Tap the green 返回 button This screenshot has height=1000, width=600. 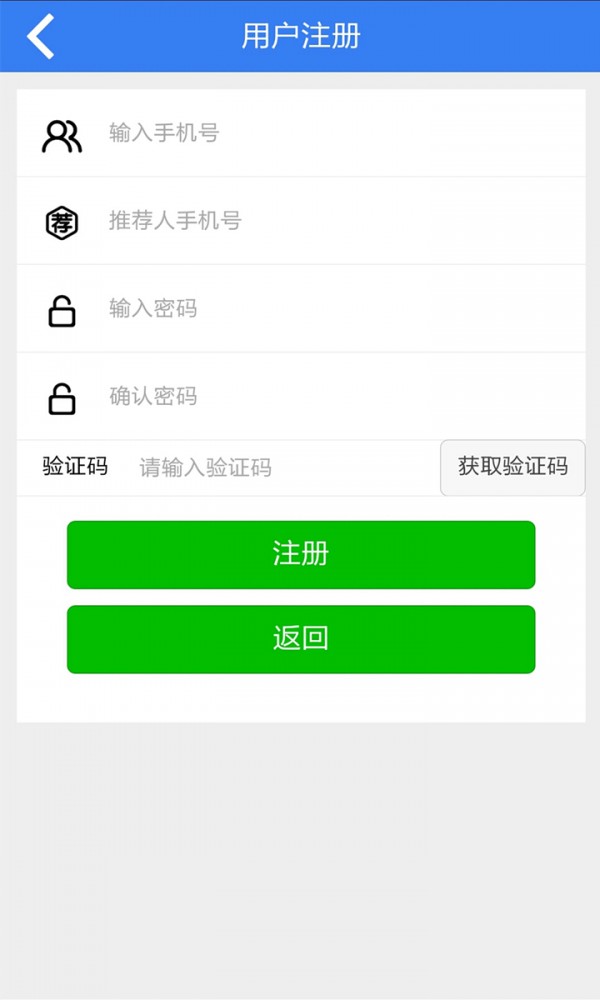tap(301, 639)
